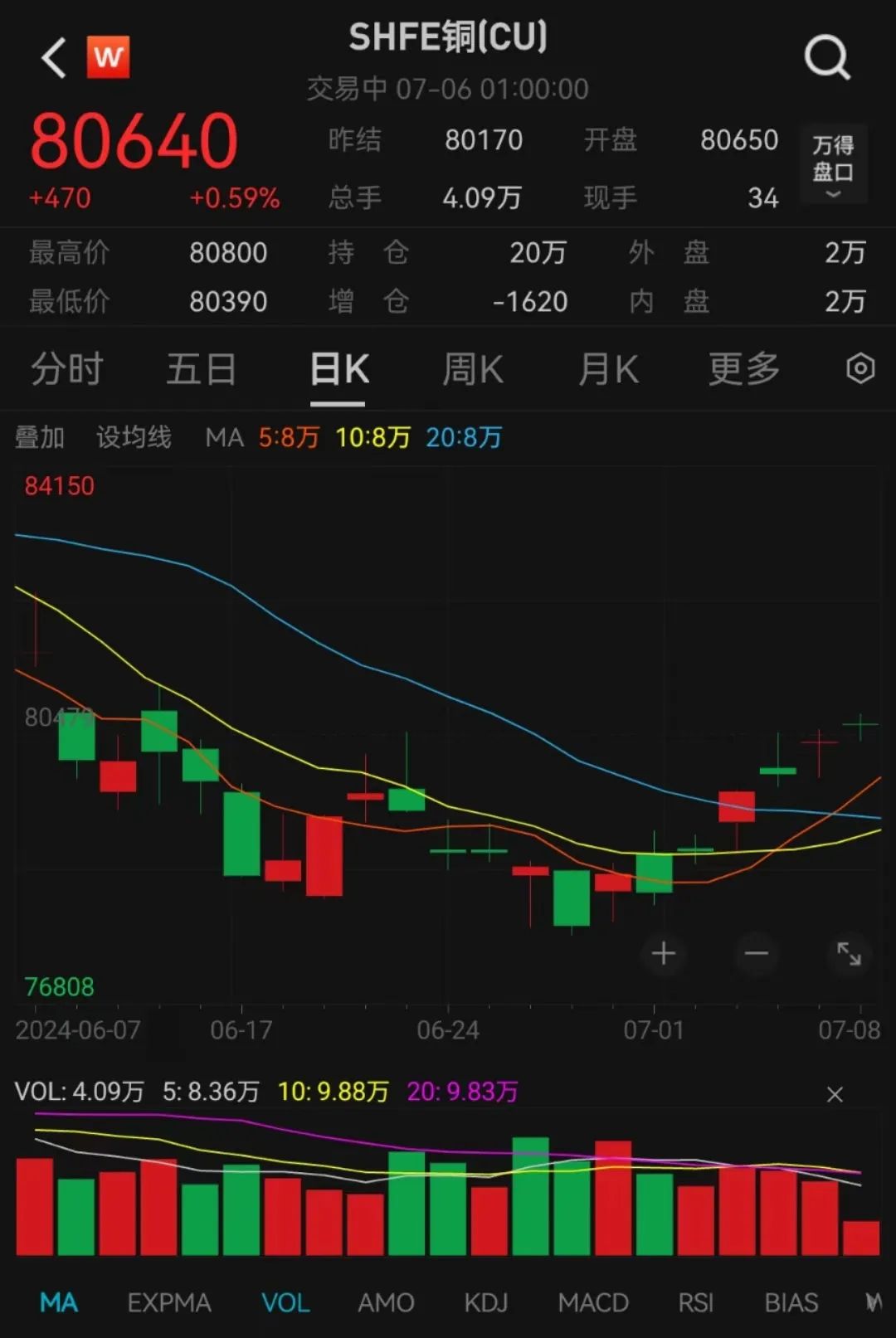Open 设均线 moving average settings

[134, 437]
